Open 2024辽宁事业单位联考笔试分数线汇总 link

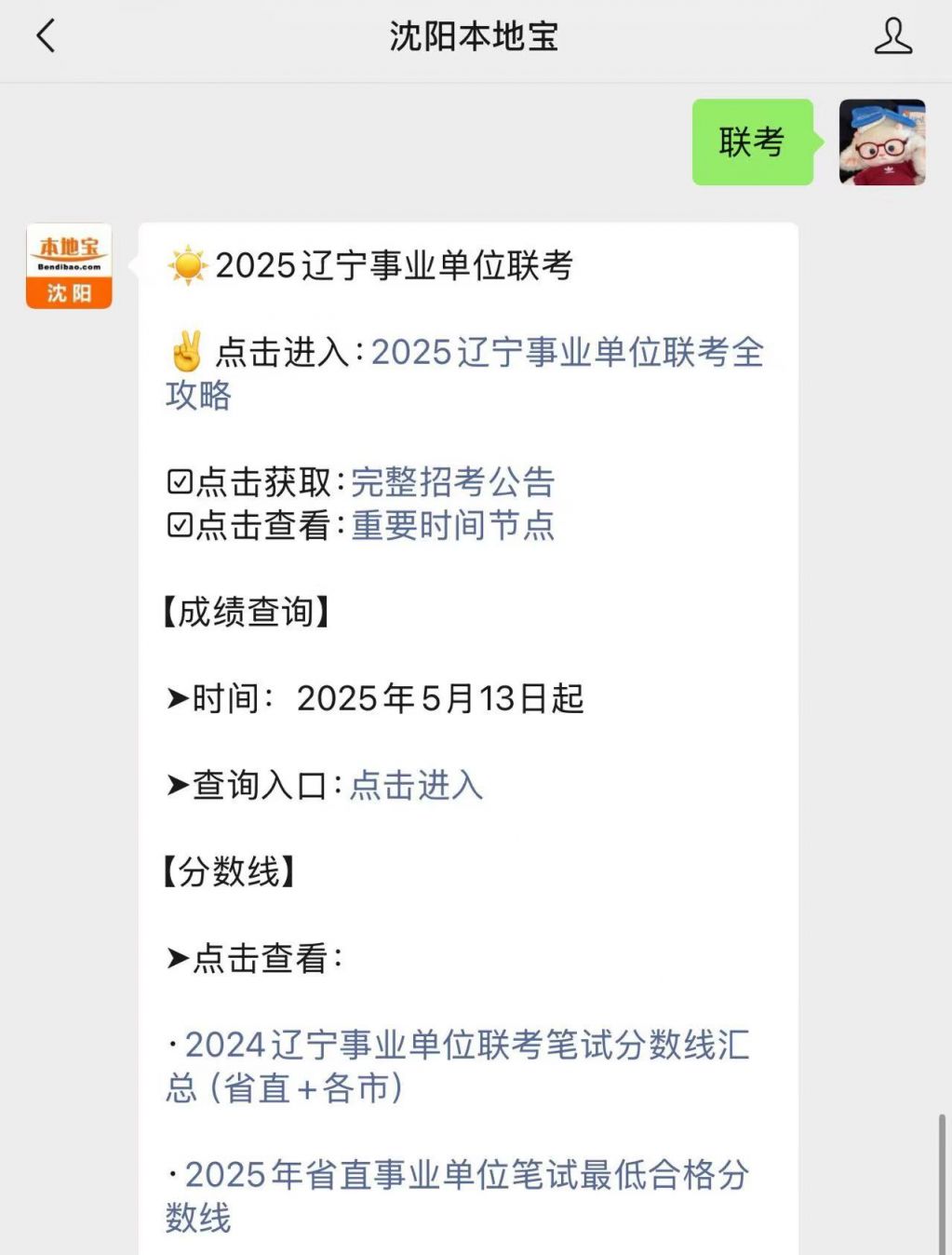[x=465, y=1046]
